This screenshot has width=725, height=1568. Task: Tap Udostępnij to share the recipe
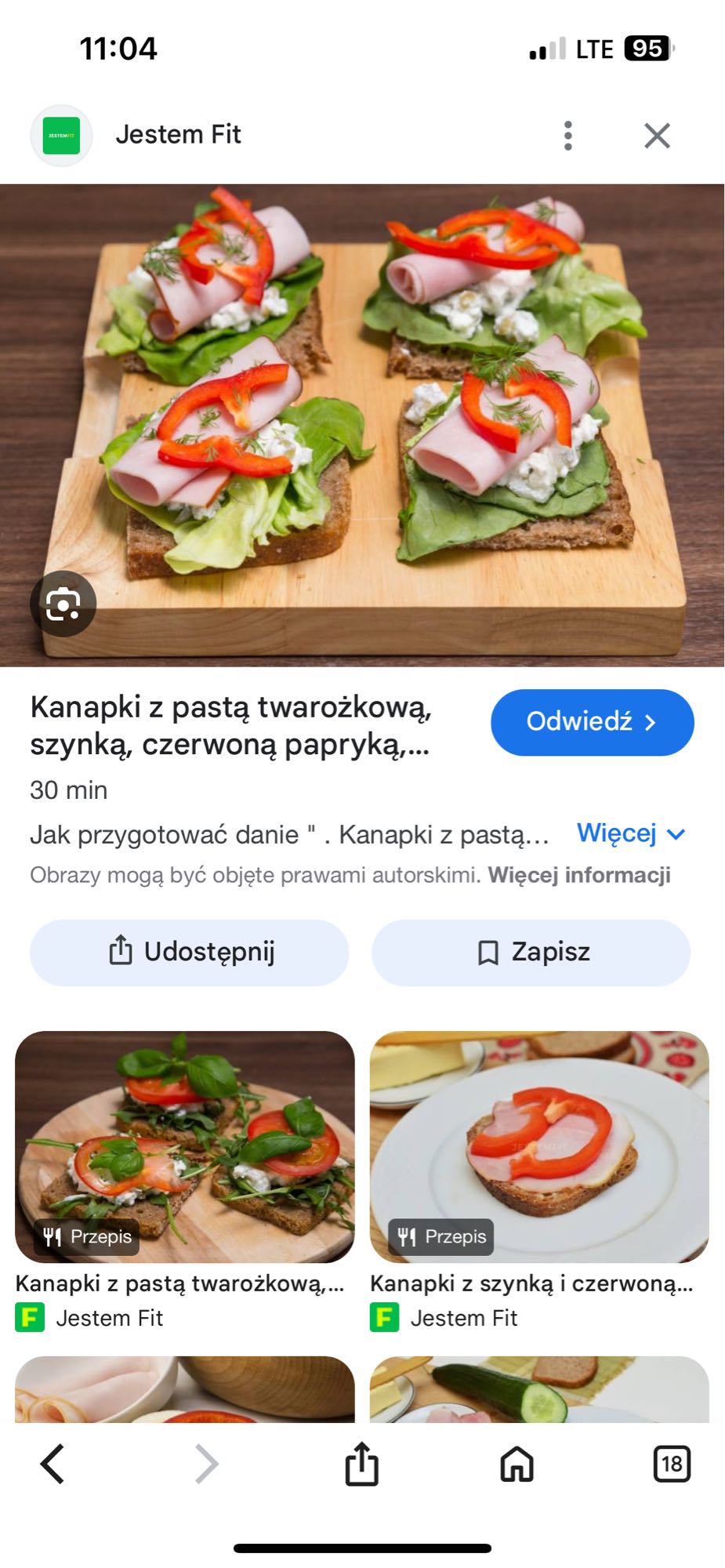pos(188,953)
